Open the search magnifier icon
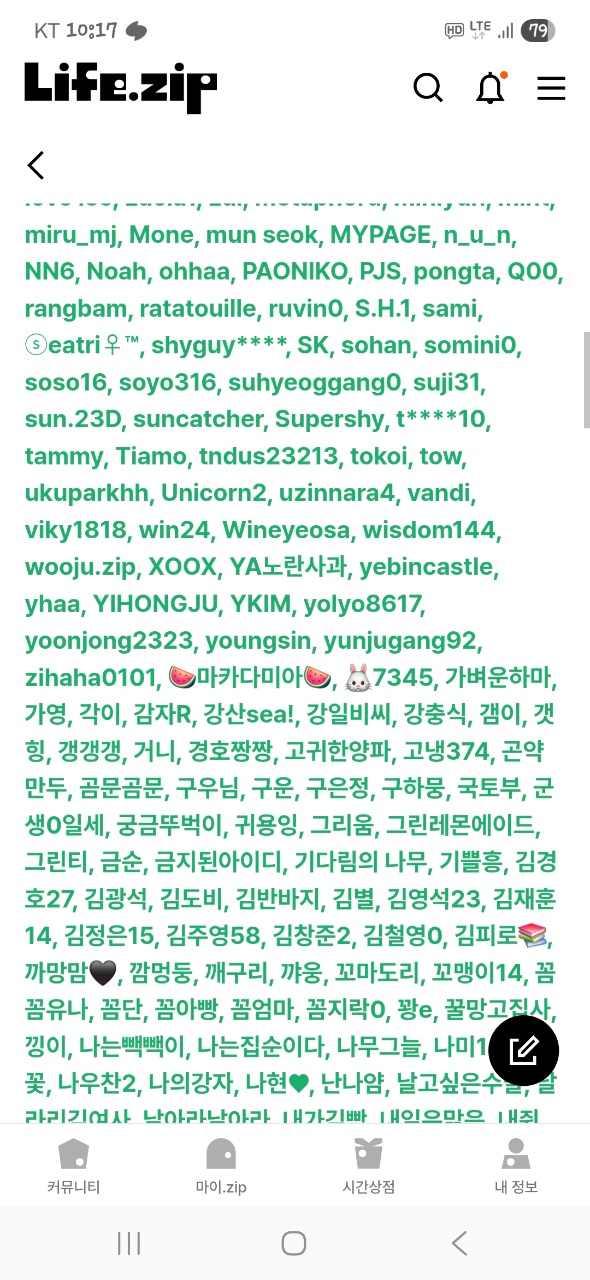The height and width of the screenshot is (1280, 590). click(428, 88)
